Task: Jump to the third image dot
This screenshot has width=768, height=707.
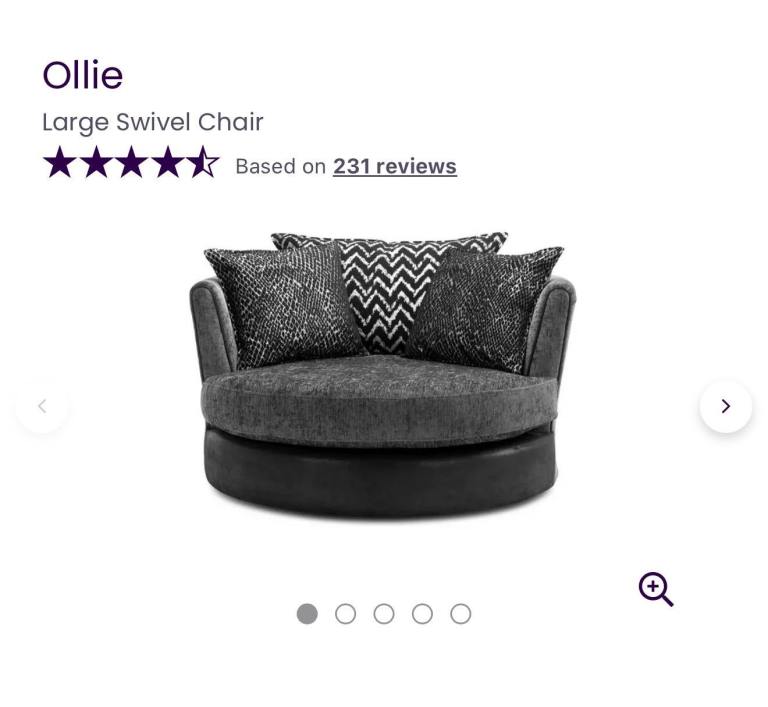Action: pyautogui.click(x=384, y=614)
